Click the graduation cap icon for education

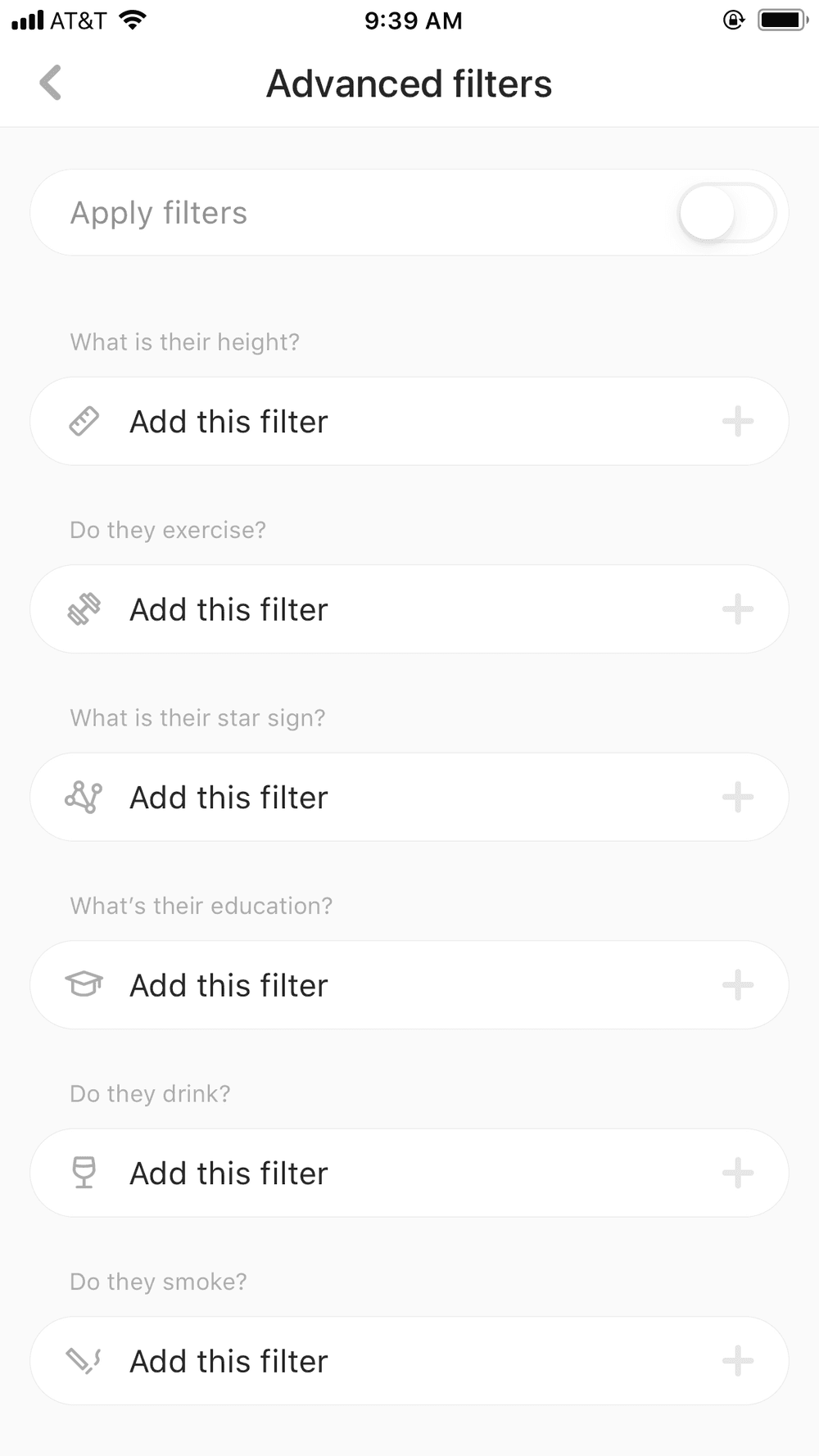tap(84, 984)
